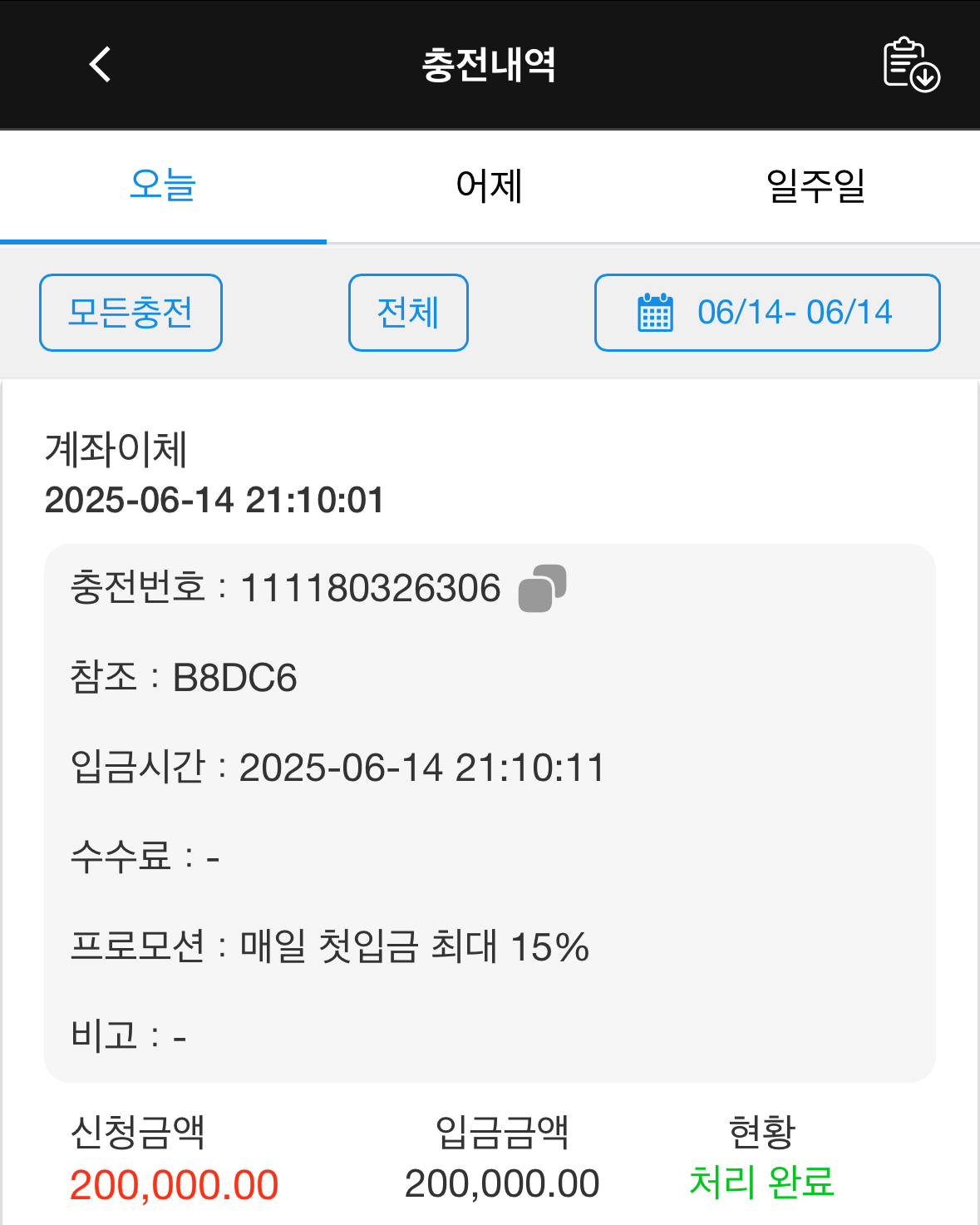Open the 모든충전 filter
The height and width of the screenshot is (1225, 980).
[x=131, y=313]
